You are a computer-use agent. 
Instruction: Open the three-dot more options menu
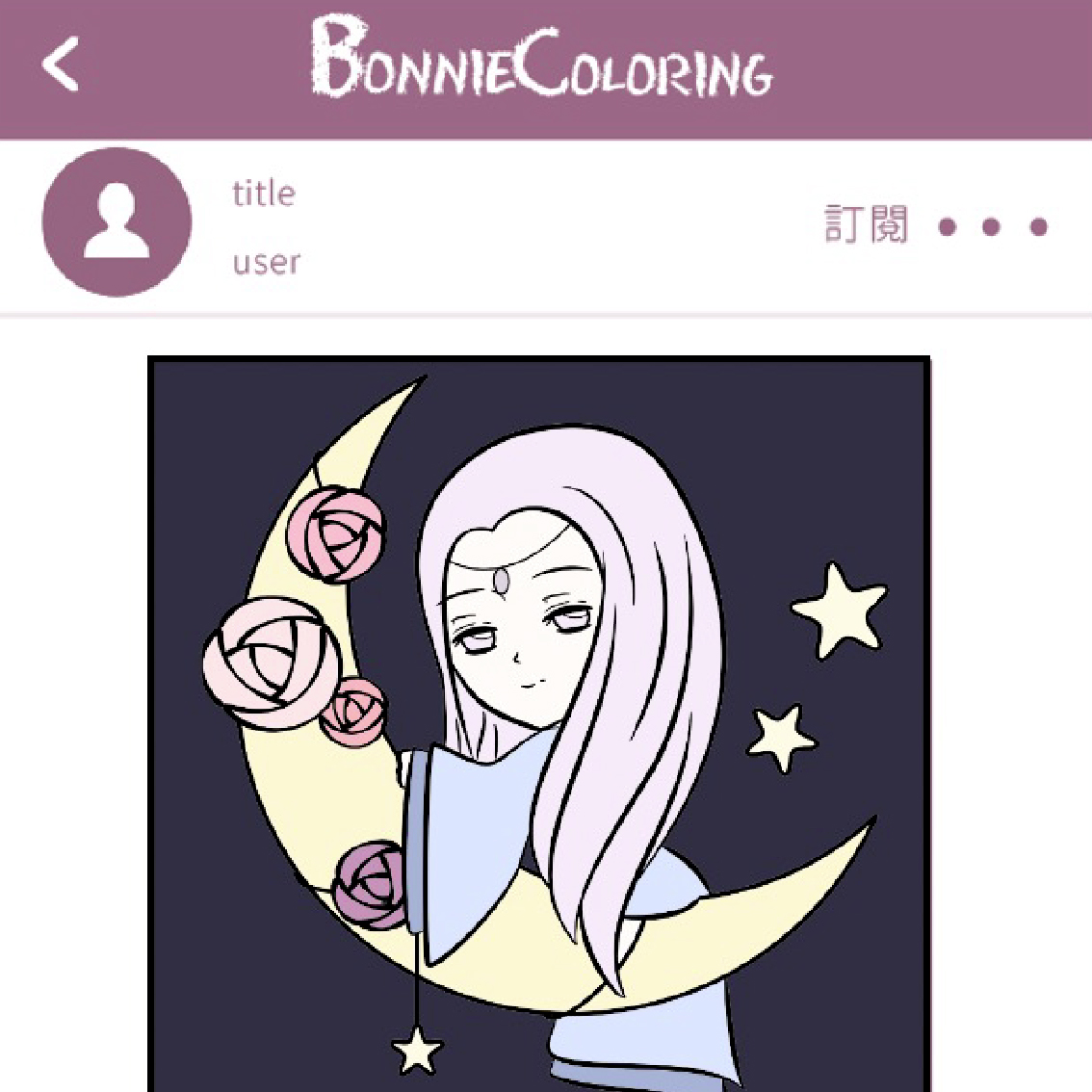pos(992,227)
